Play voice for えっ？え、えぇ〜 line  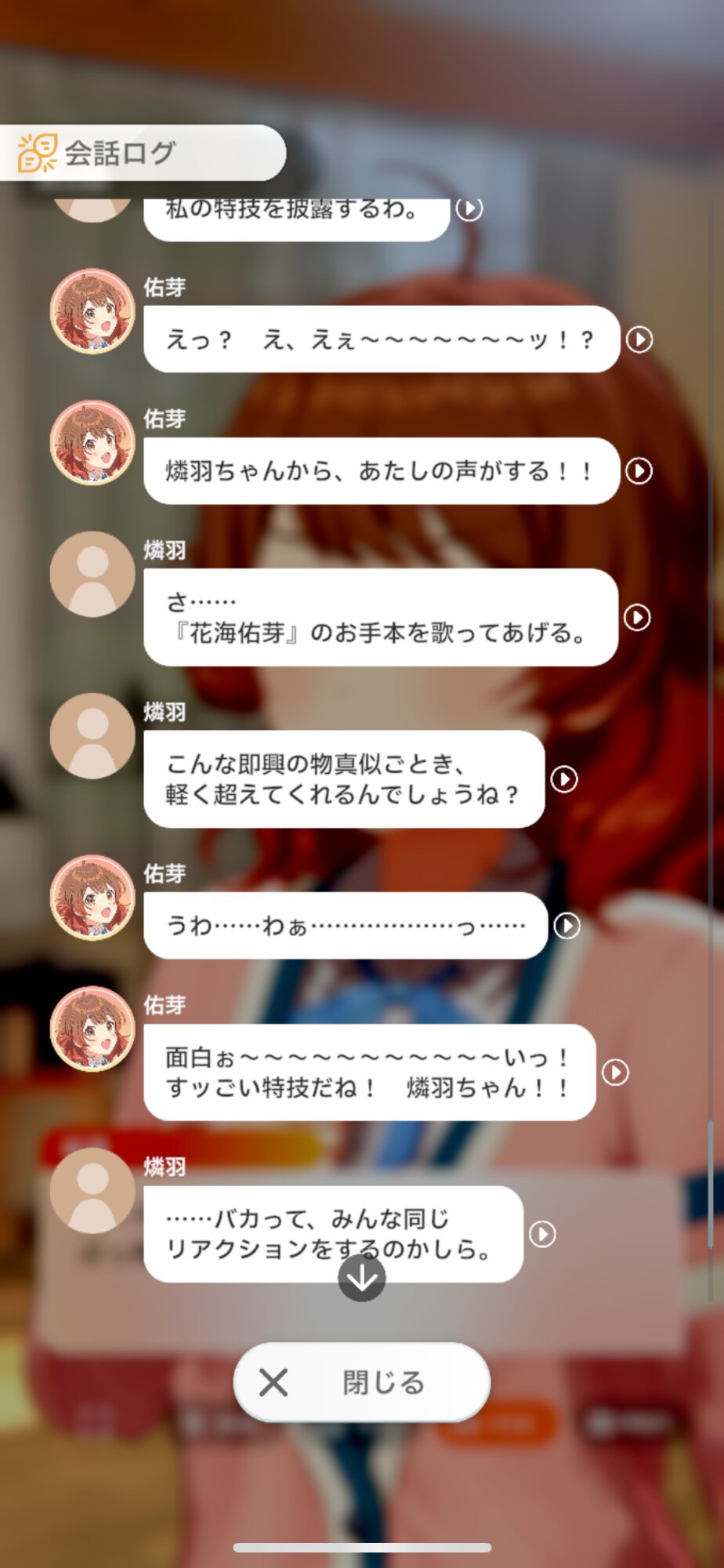point(639,339)
